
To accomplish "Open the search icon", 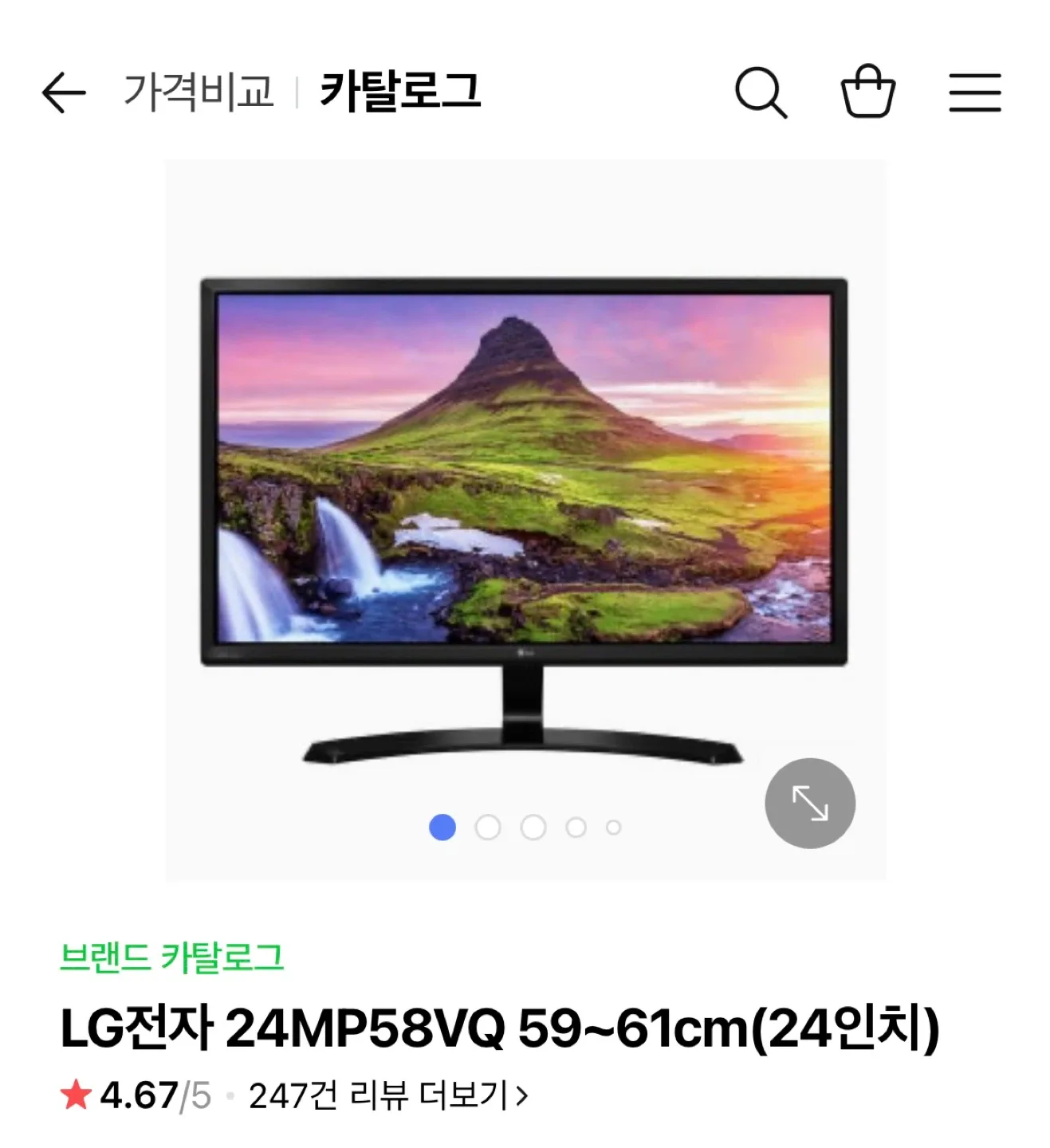I will [x=760, y=92].
